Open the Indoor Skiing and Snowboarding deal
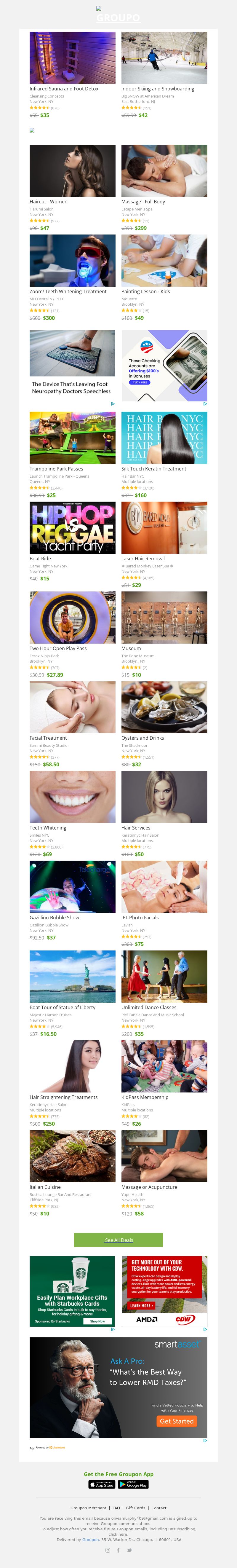The image size is (237, 1568). pos(164,58)
